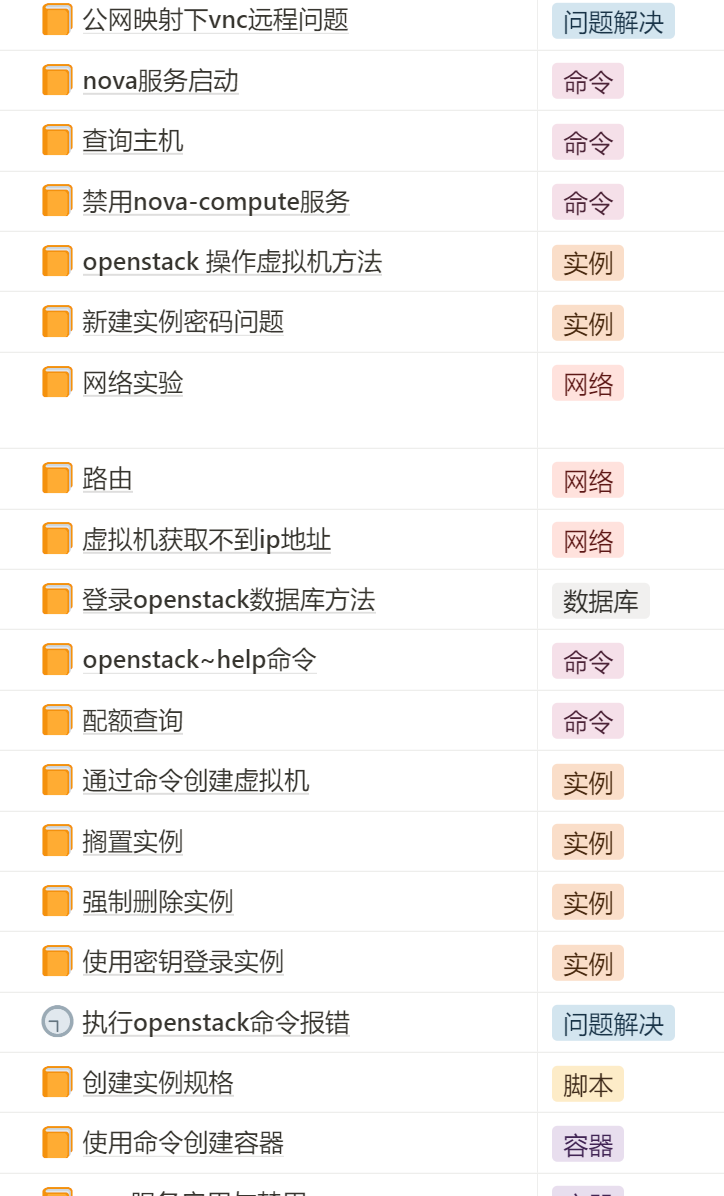
Task: Click the icon beside 使用命令创建容器
Action: (x=55, y=1142)
